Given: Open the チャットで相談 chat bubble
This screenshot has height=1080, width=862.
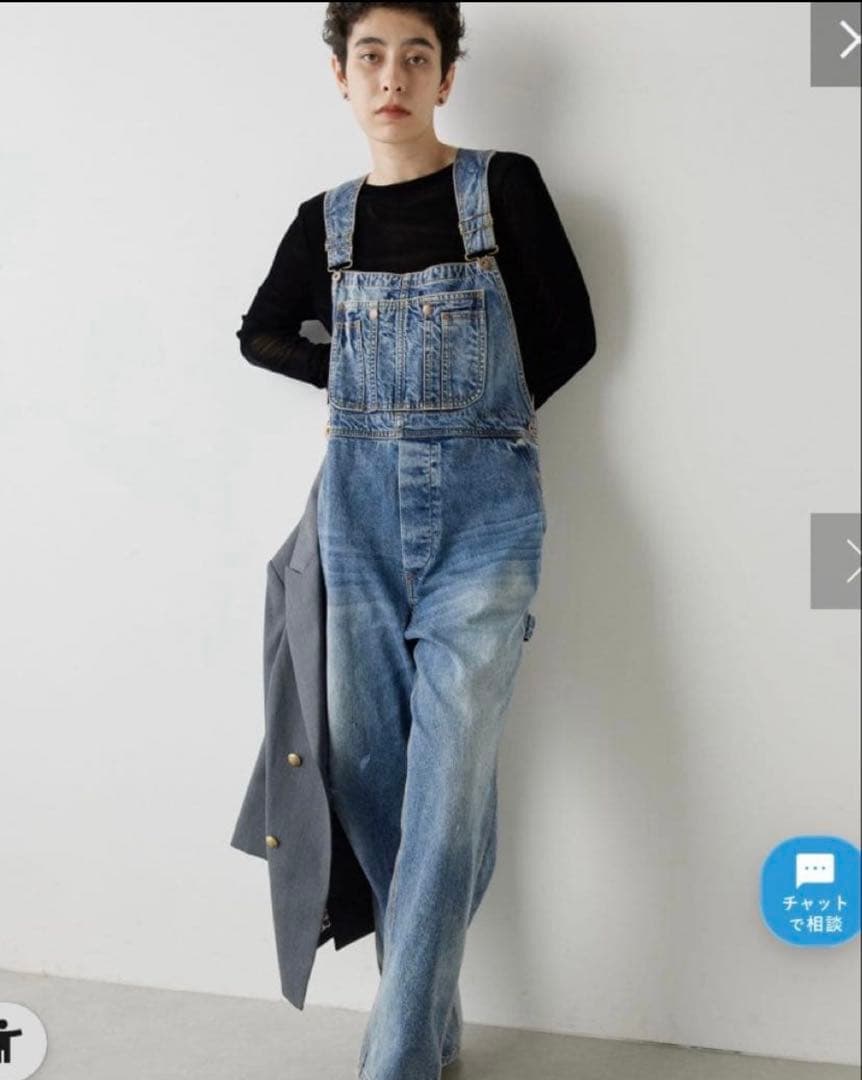Looking at the screenshot, I should tap(812, 891).
